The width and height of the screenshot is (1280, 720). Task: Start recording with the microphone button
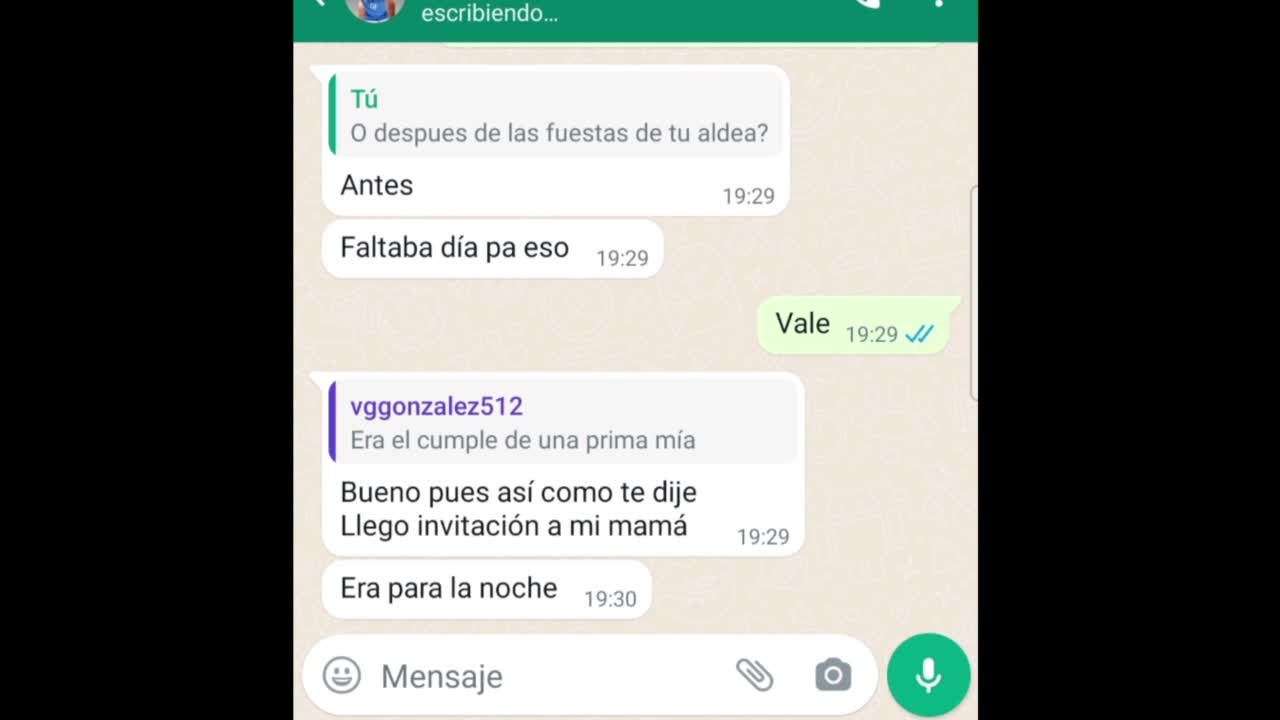[928, 675]
